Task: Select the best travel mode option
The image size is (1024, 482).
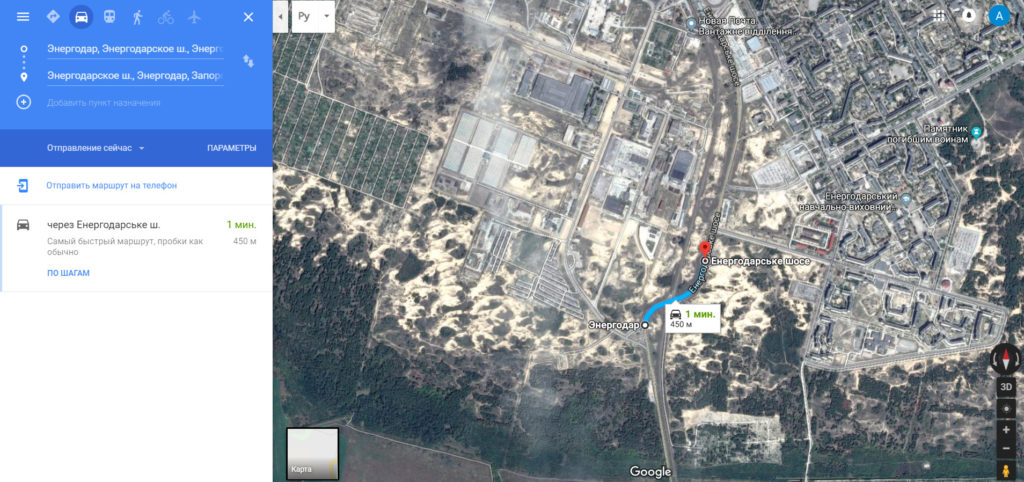Action: [x=53, y=17]
